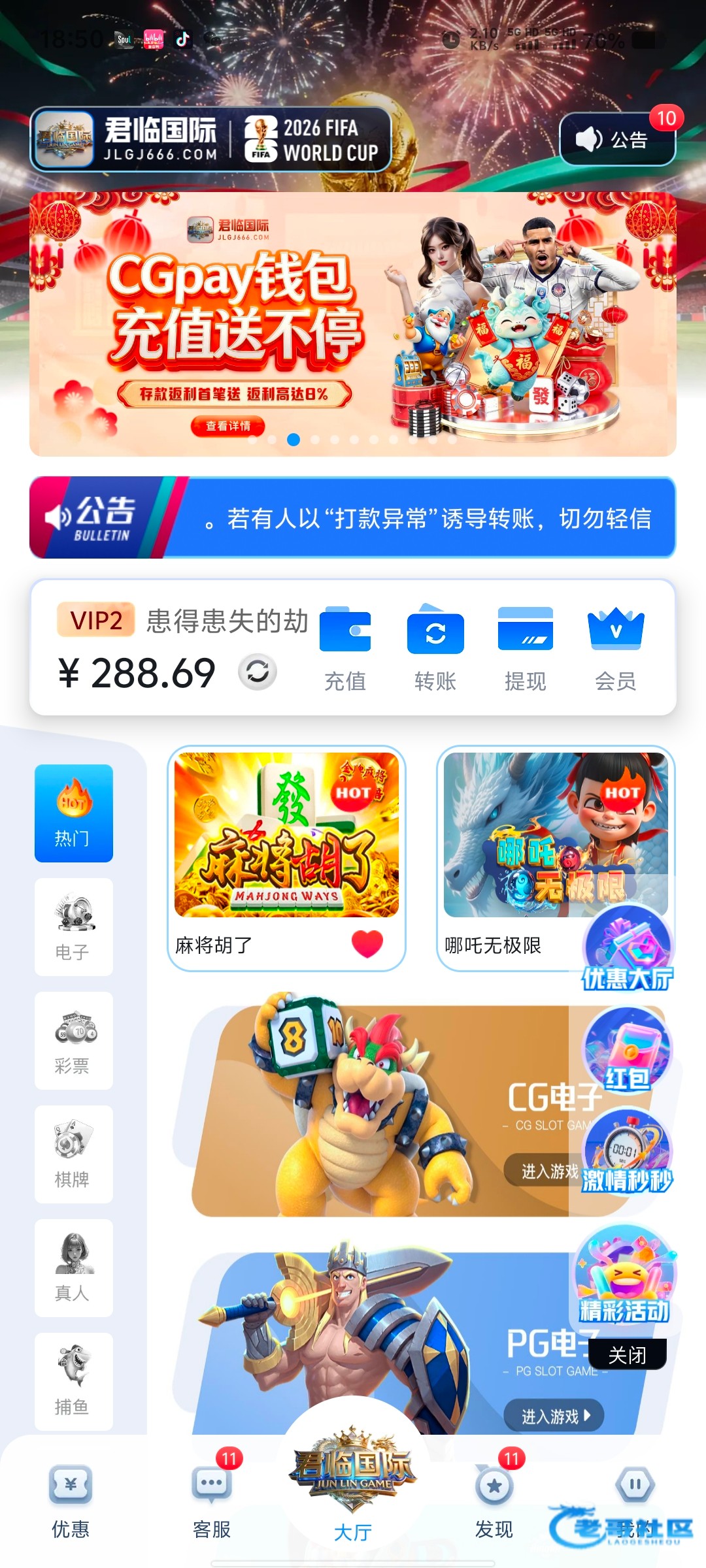Select the 真人 live category
This screenshot has width=706, height=1568.
[x=74, y=1267]
